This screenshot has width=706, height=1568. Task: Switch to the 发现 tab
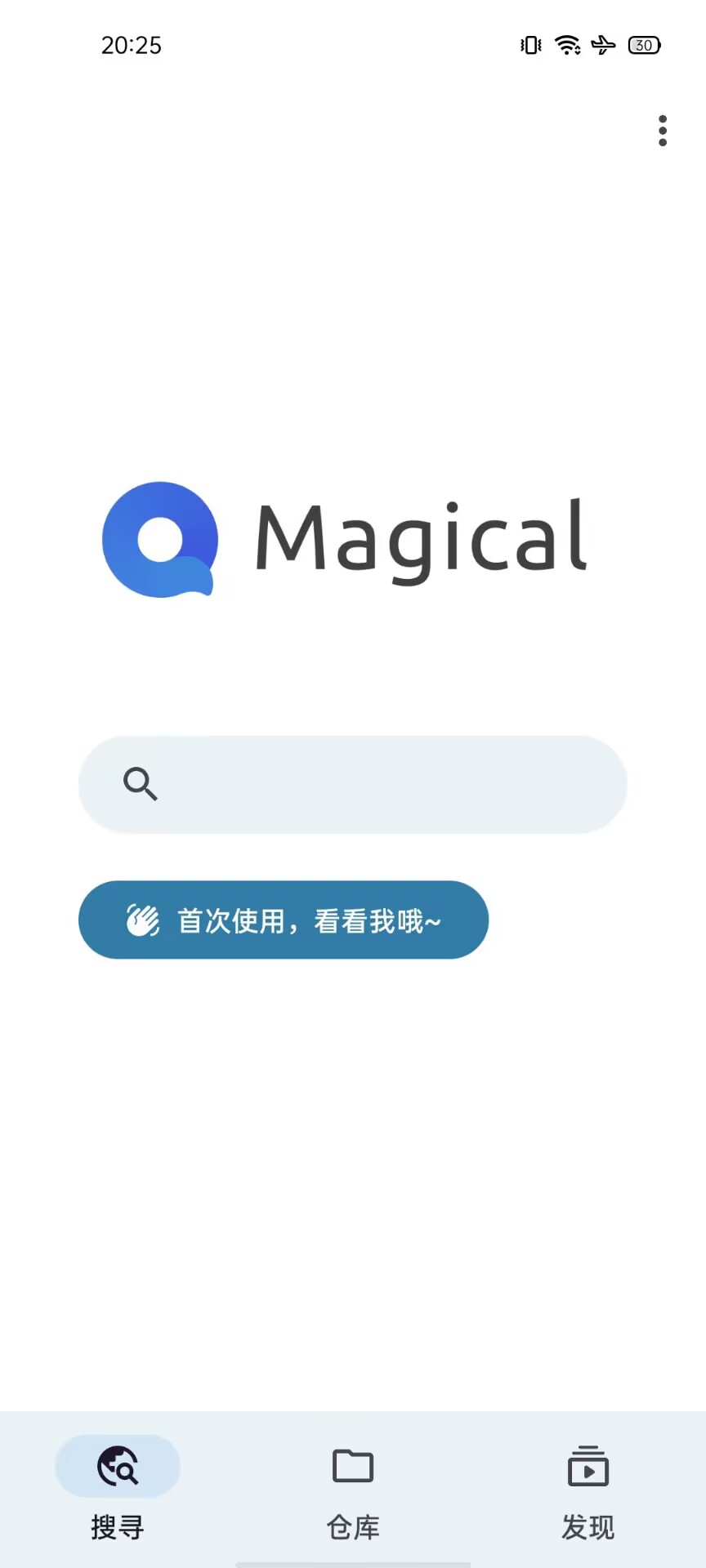click(588, 1488)
